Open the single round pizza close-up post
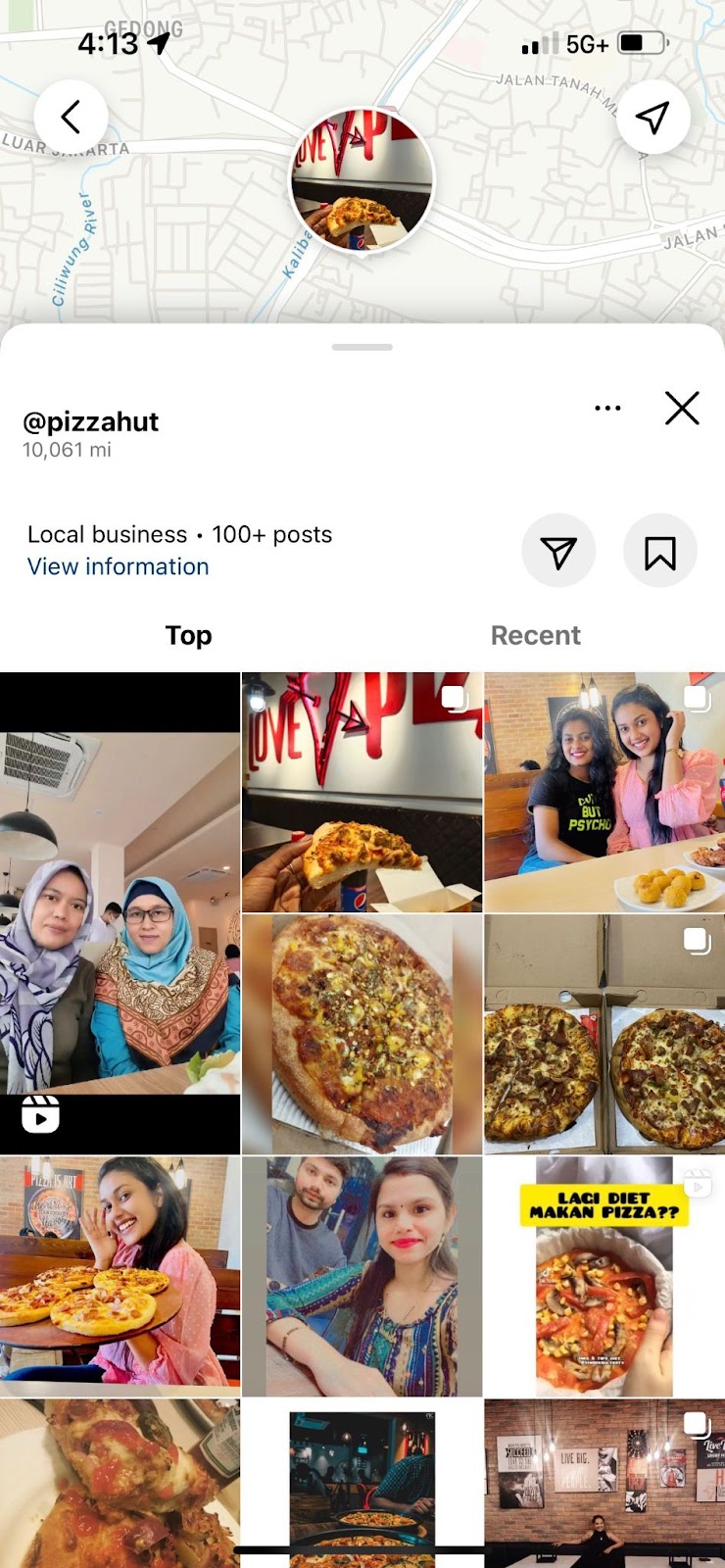725x1568 pixels. click(x=362, y=1034)
